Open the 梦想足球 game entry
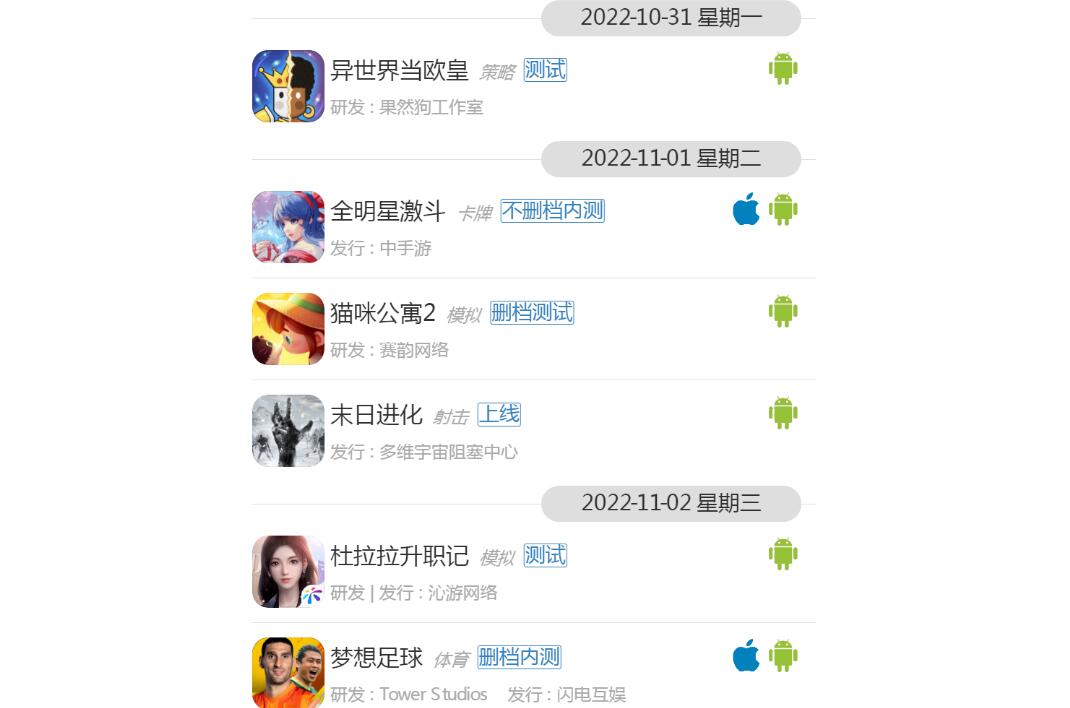Viewport: 1070px width, 708px height. click(x=376, y=658)
